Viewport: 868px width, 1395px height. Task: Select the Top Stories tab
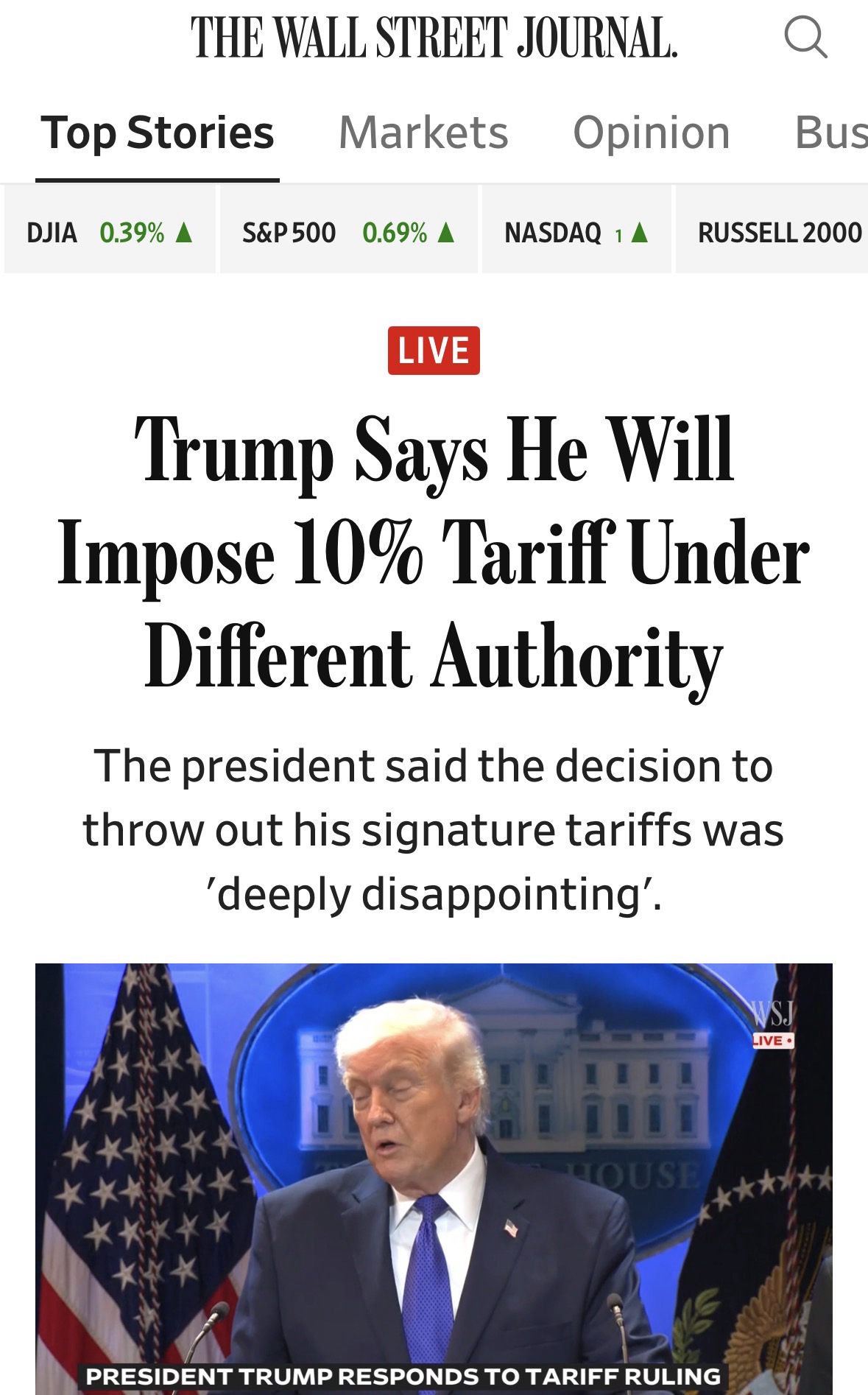pos(158,133)
